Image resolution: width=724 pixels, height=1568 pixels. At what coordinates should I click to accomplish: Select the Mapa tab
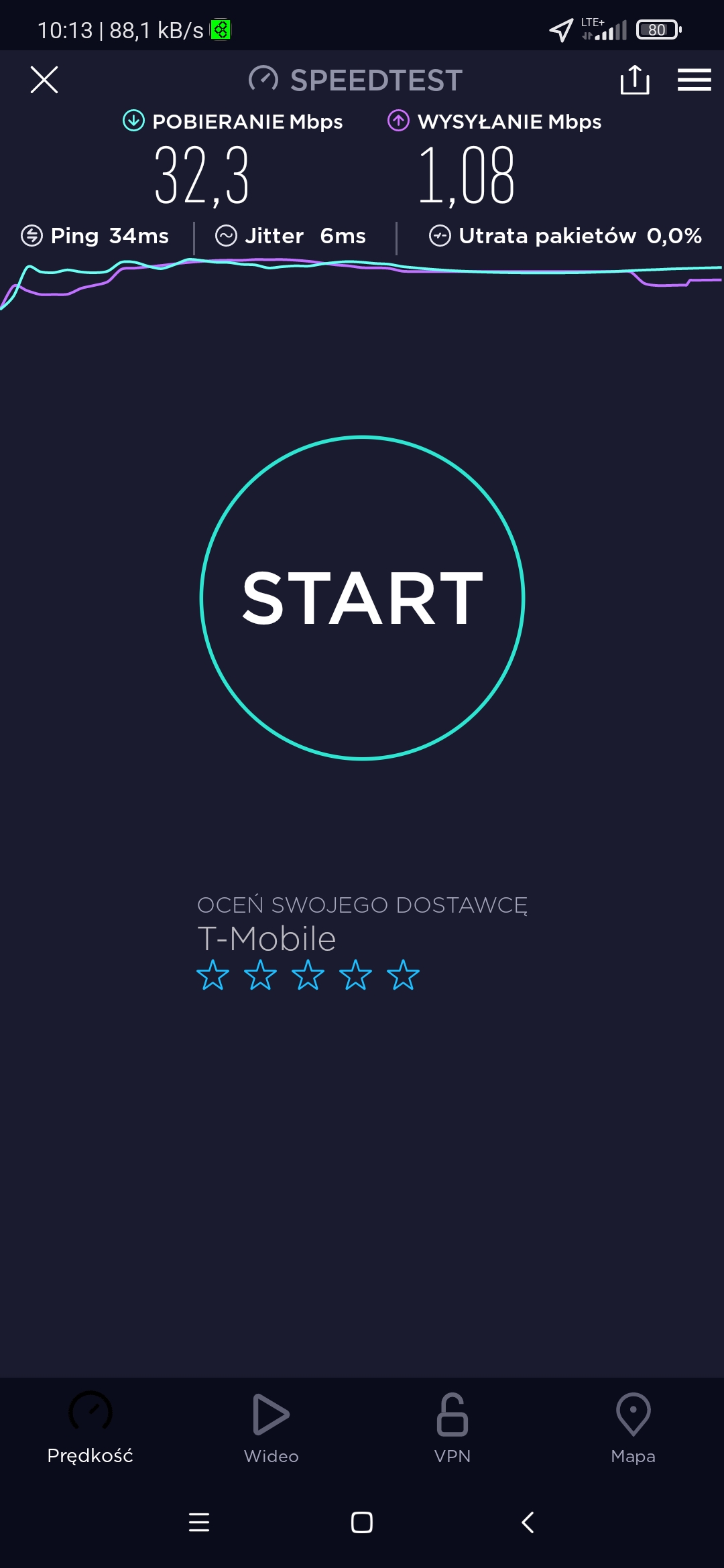(x=633, y=1427)
